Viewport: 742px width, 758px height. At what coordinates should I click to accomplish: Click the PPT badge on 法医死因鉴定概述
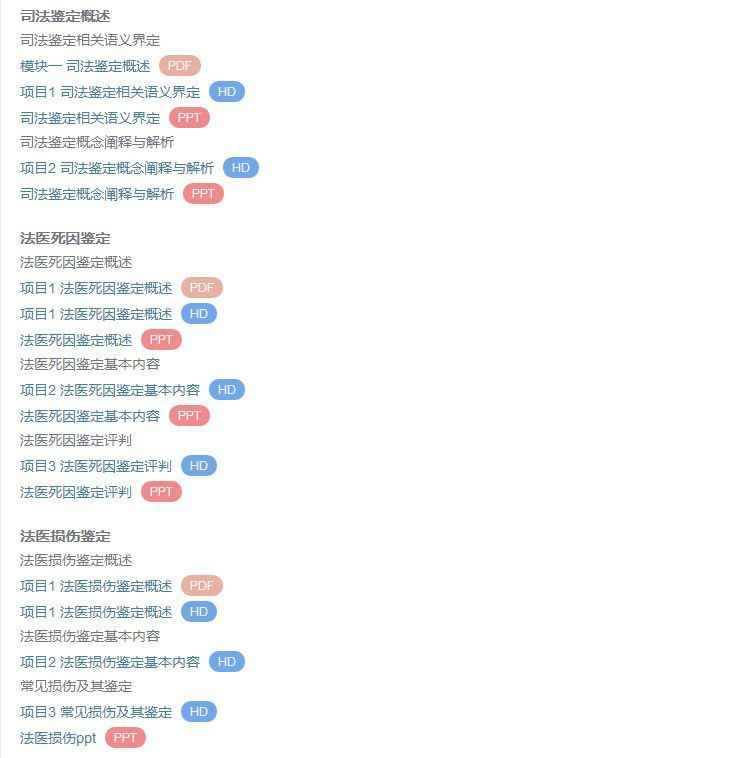coord(161,339)
